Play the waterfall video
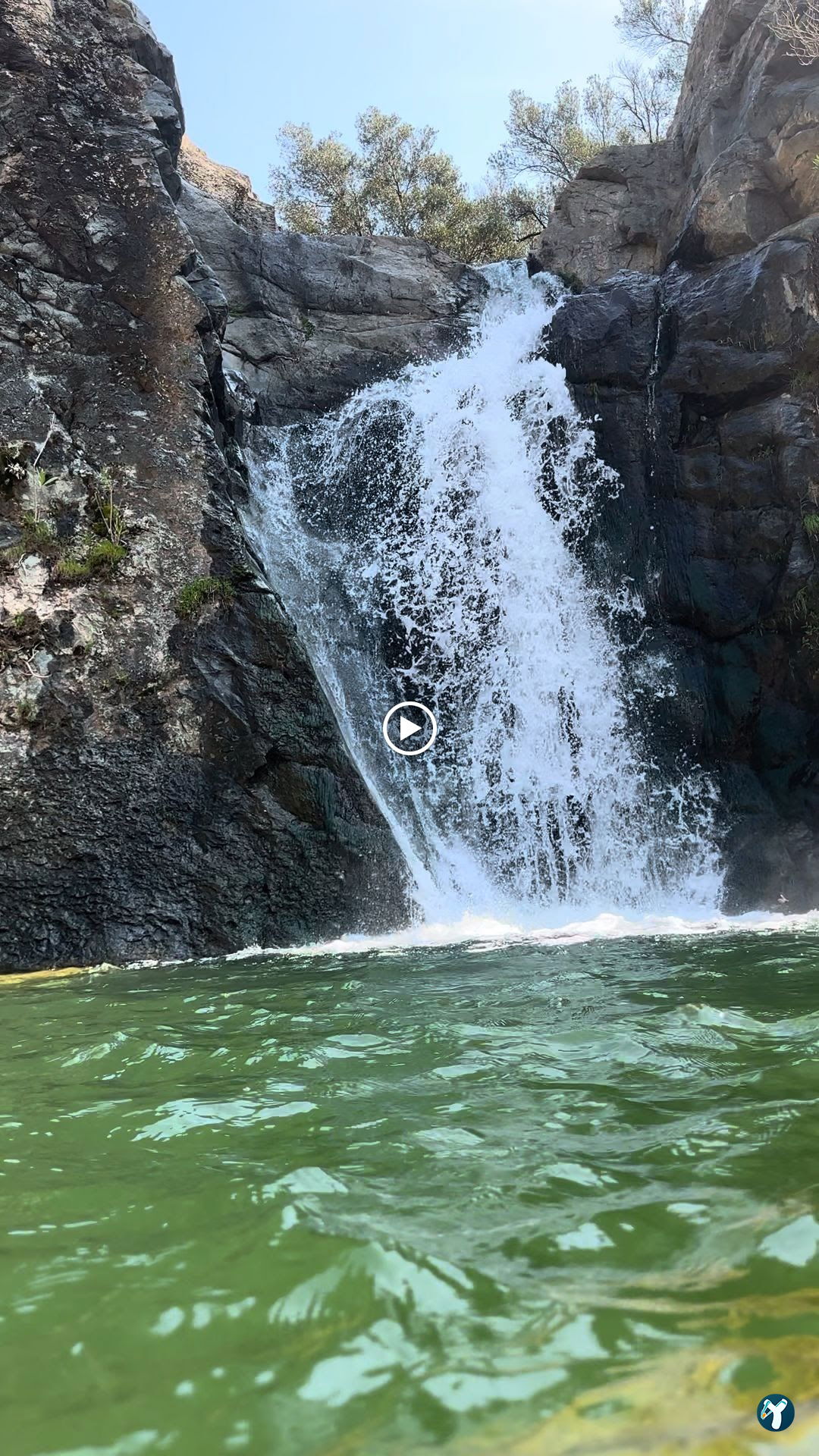This screenshot has height=1456, width=819. [409, 729]
